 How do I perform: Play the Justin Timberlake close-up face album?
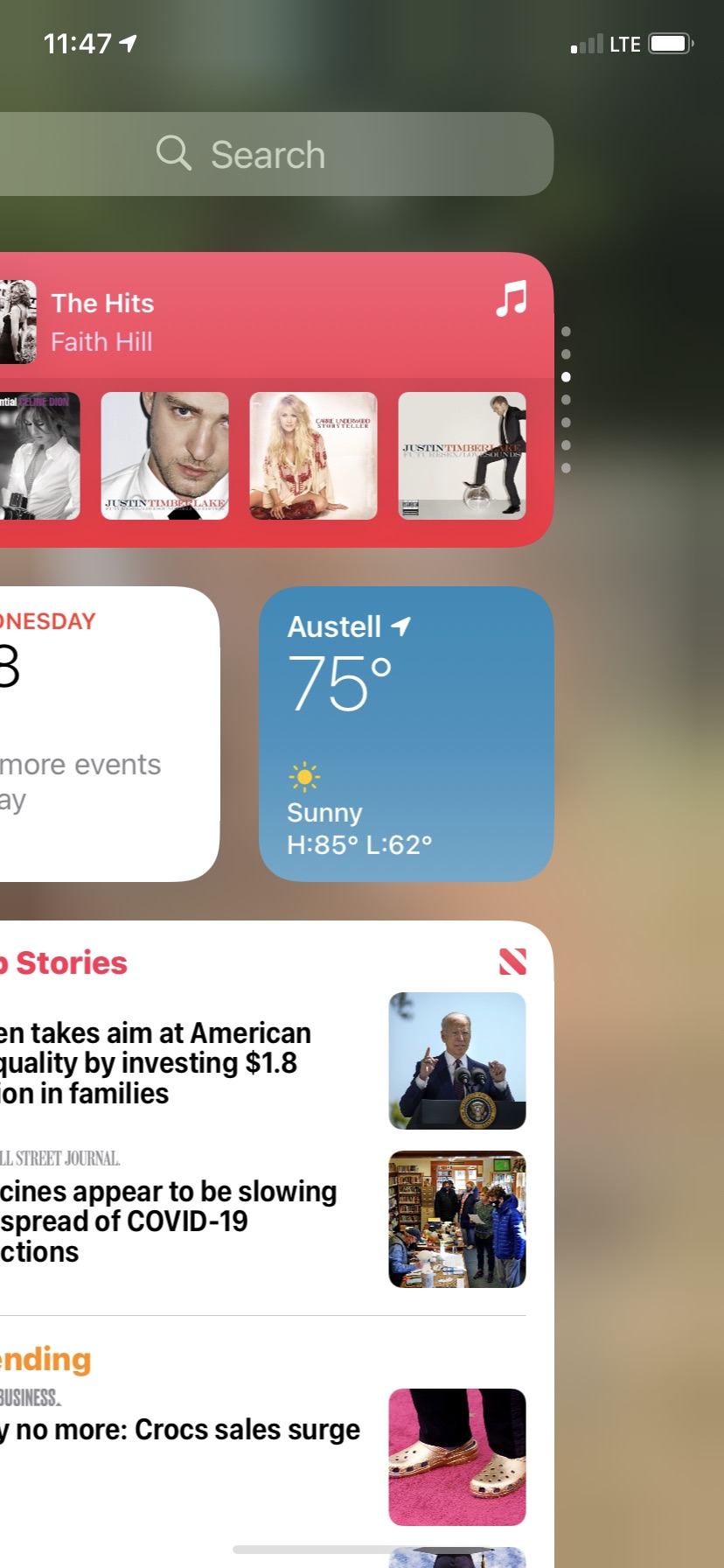pyautogui.click(x=164, y=456)
